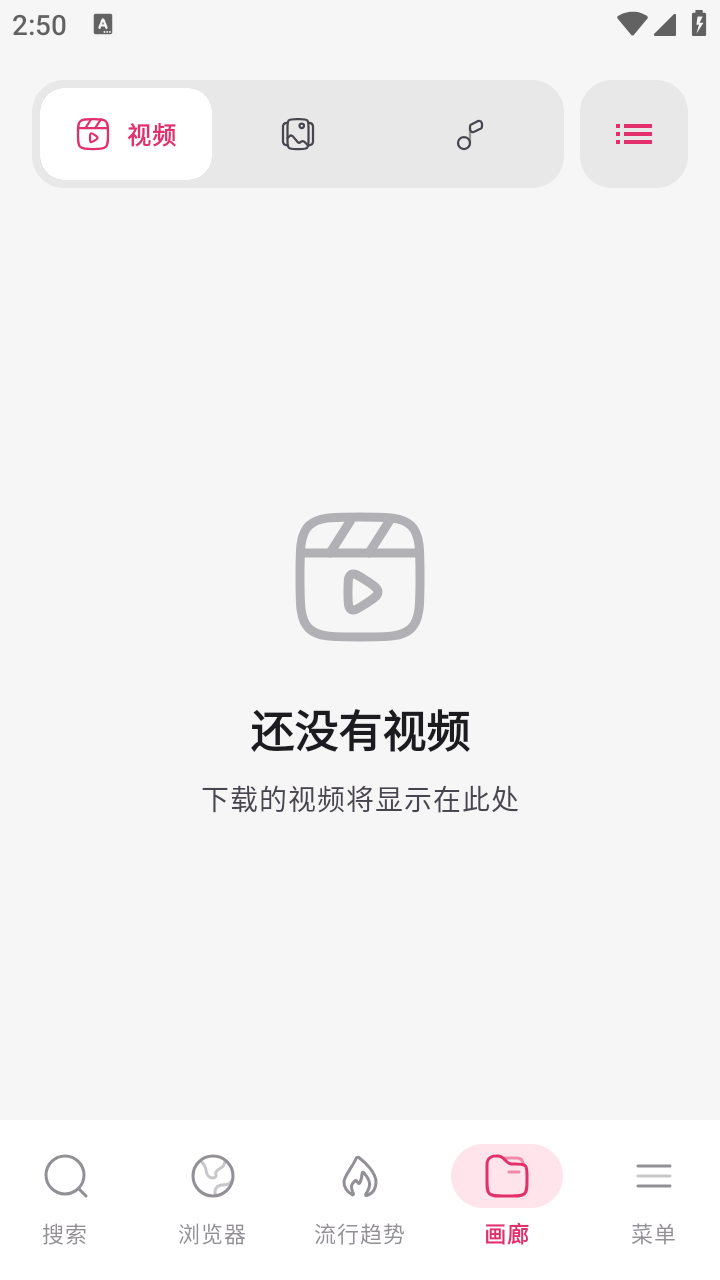The height and width of the screenshot is (1280, 720).
Task: Switch to the music tab
Action: [470, 134]
